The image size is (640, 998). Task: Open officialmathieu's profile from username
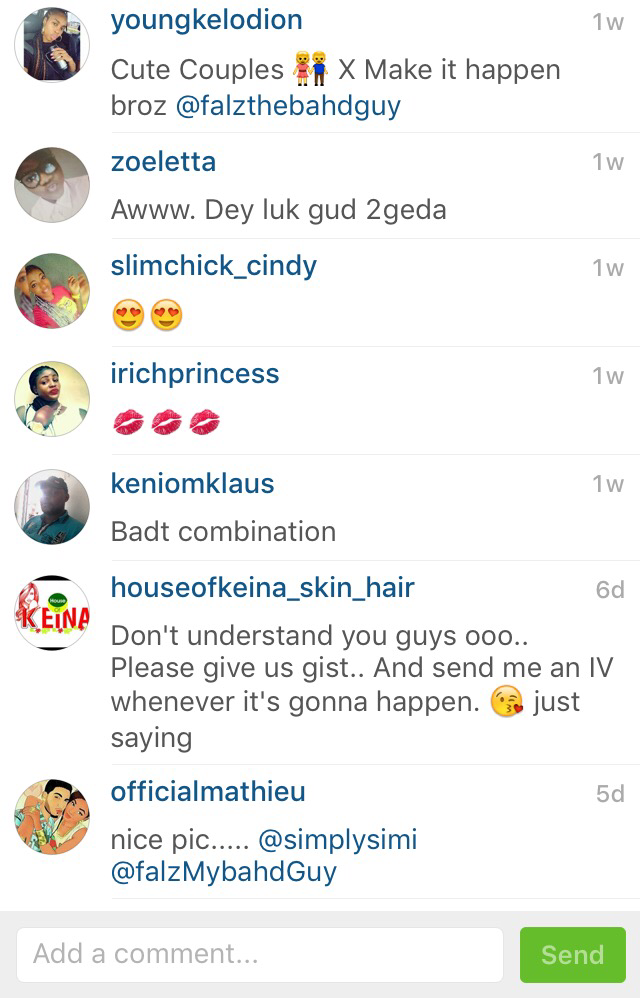point(208,793)
